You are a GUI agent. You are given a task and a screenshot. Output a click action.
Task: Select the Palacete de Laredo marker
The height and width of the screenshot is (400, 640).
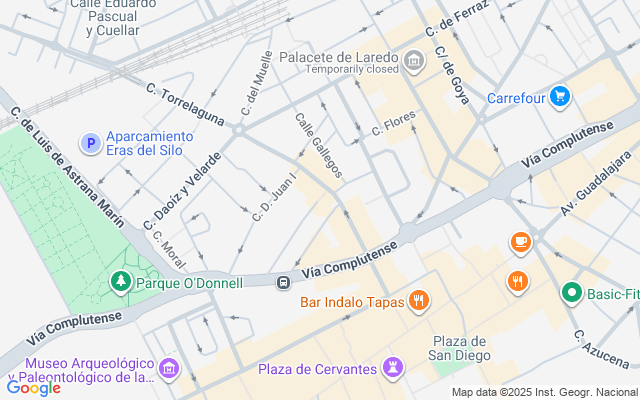click(415, 63)
